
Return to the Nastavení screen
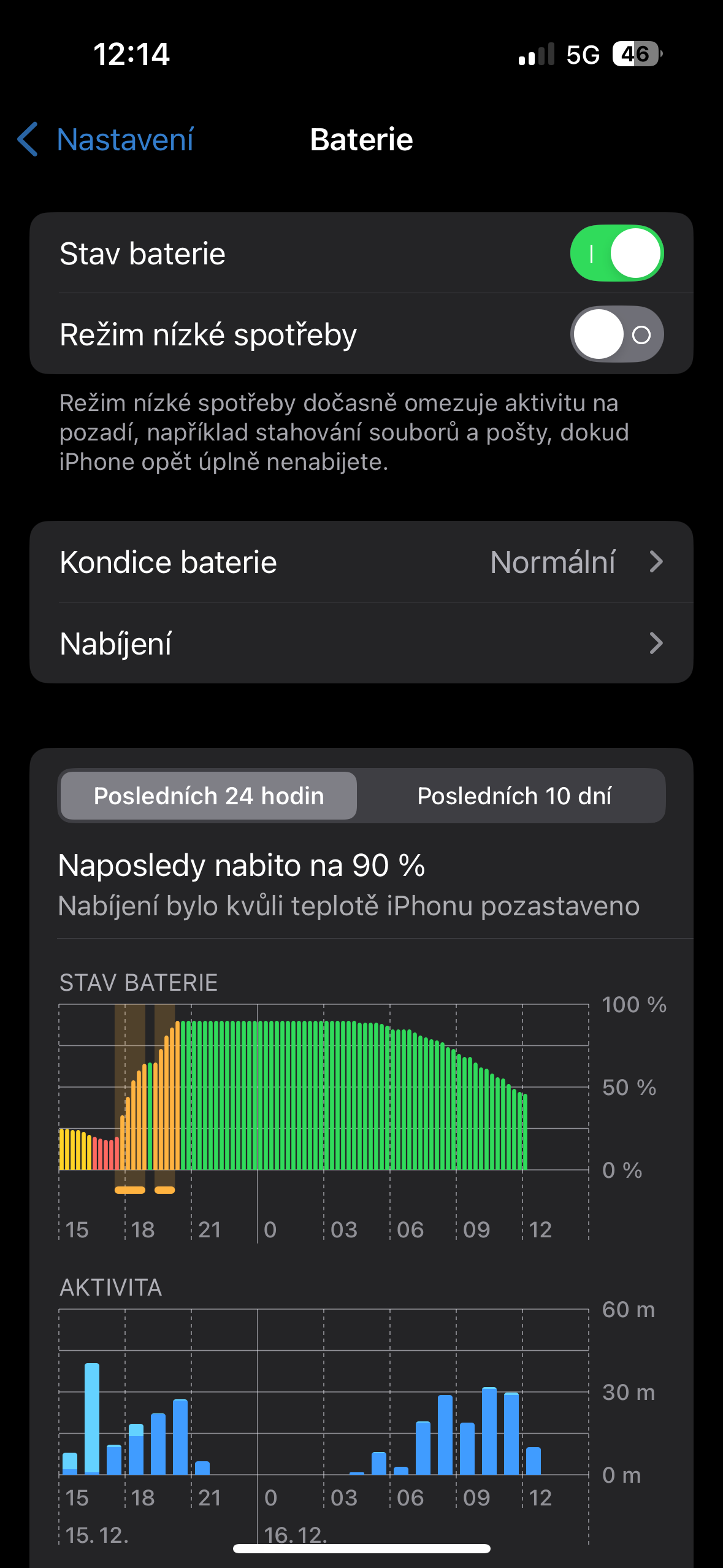[104, 140]
